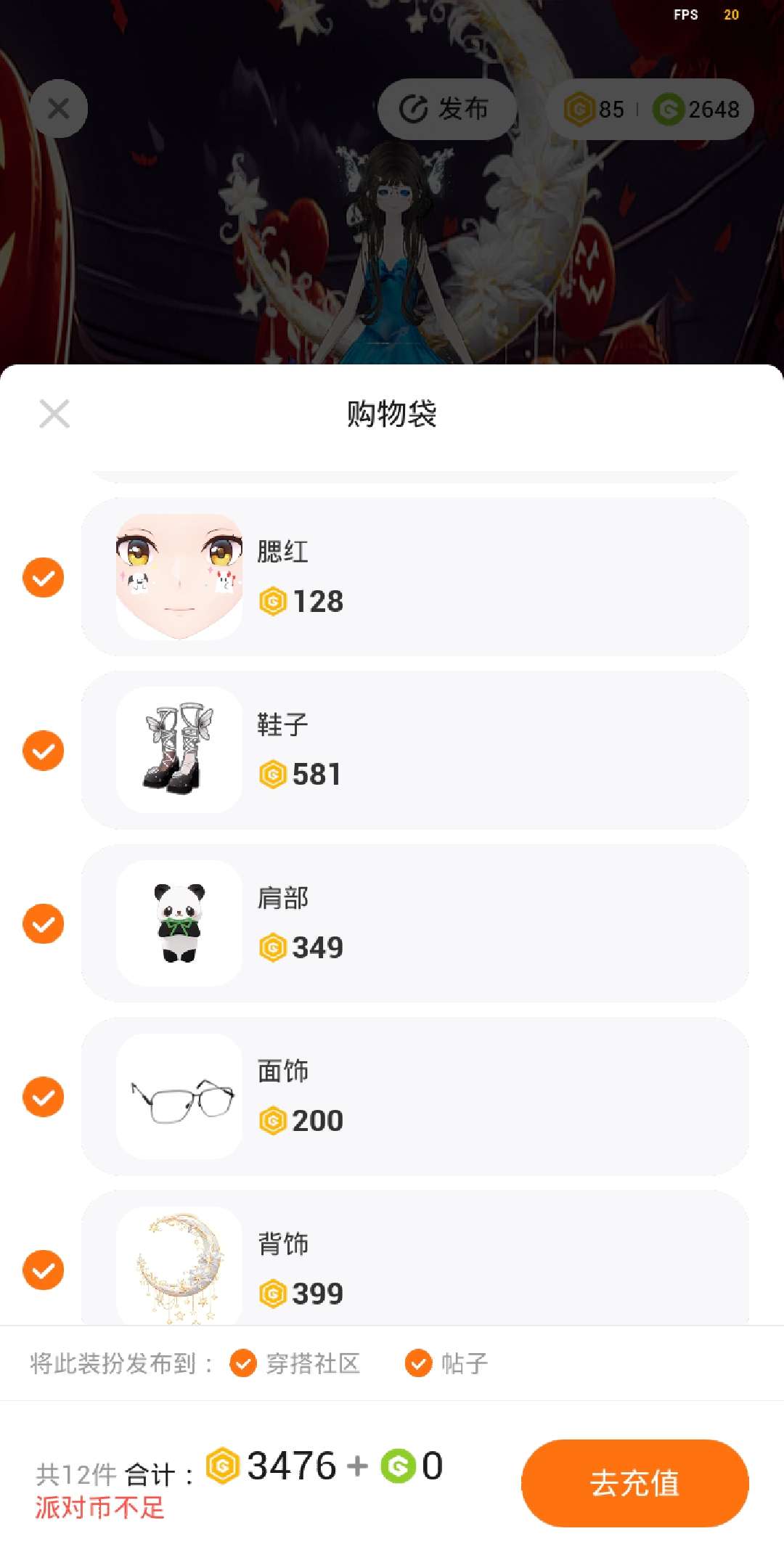The width and height of the screenshot is (784, 1568).
Task: Tap 去充值 to recharge coins
Action: [634, 1483]
